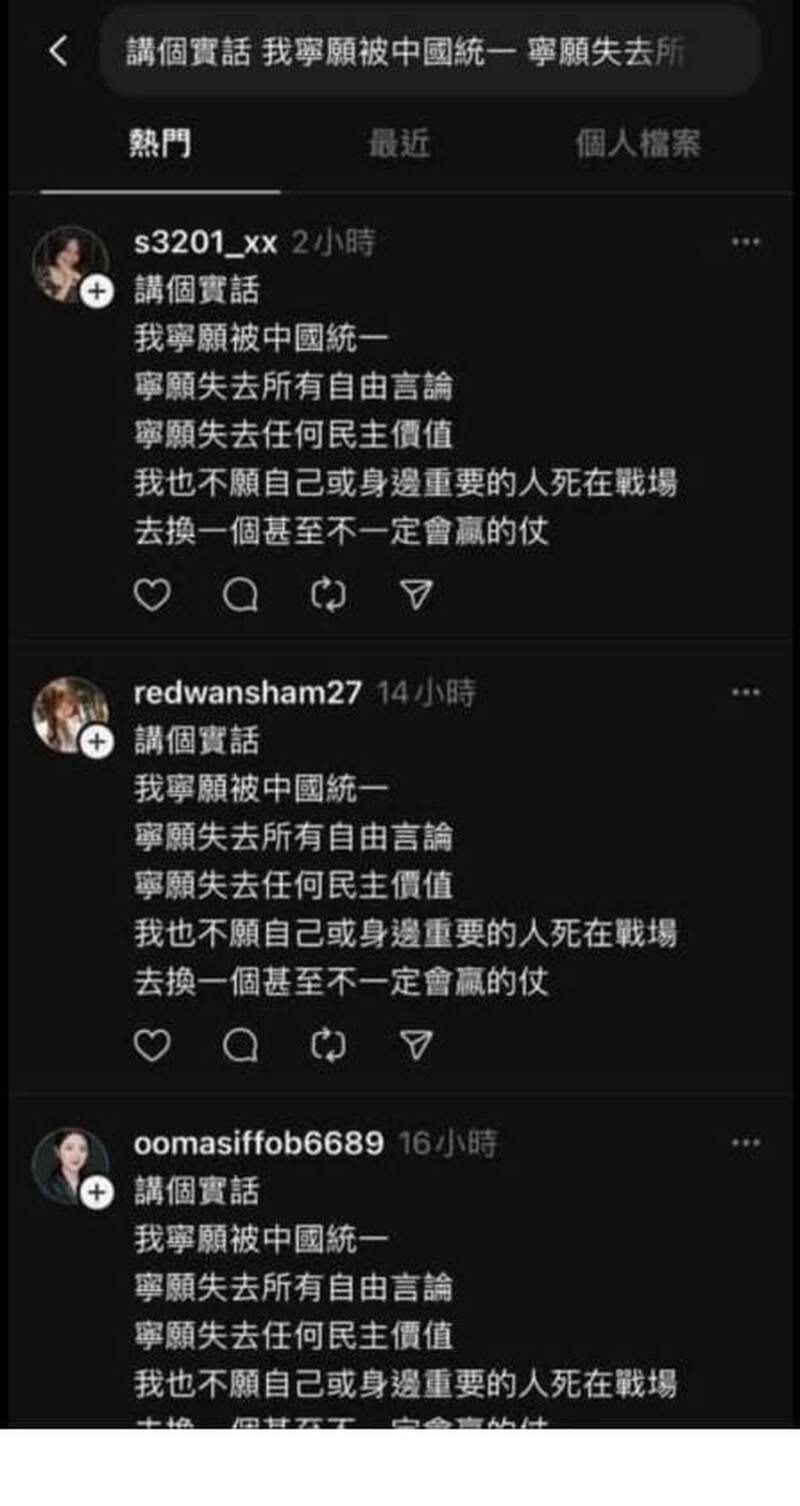Share the post from s3201_xx
The image size is (800, 1506).
pos(416,596)
